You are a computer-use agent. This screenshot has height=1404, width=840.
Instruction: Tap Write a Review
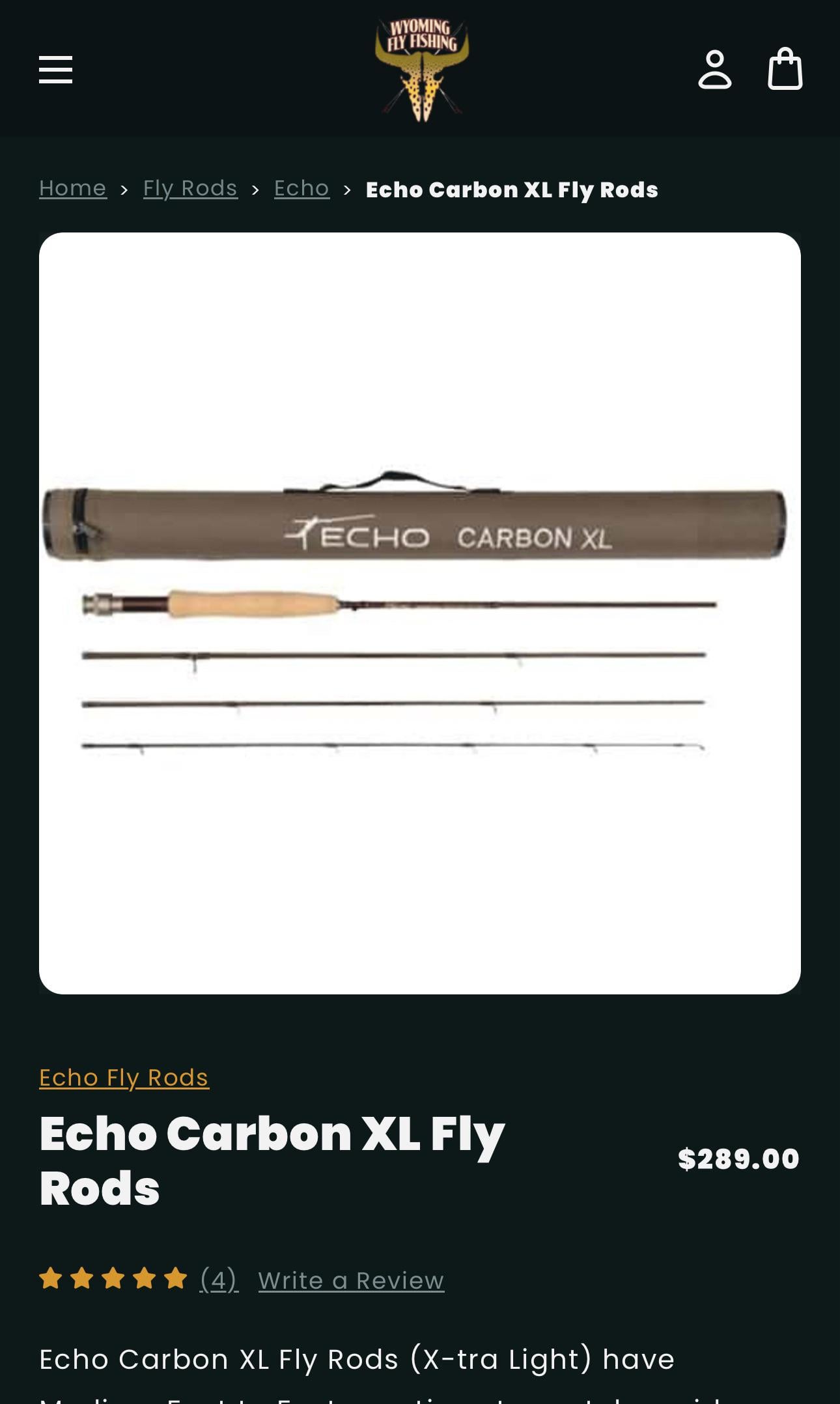coord(351,1280)
